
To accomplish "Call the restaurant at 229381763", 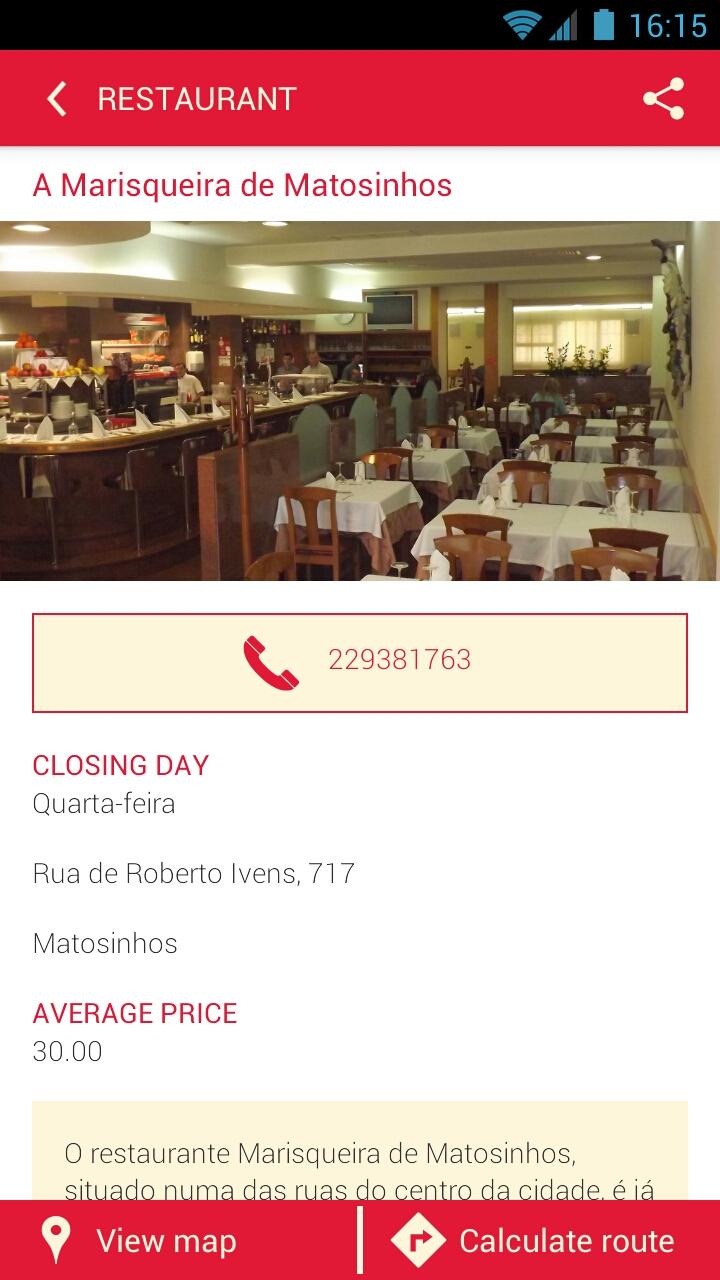I will (360, 662).
